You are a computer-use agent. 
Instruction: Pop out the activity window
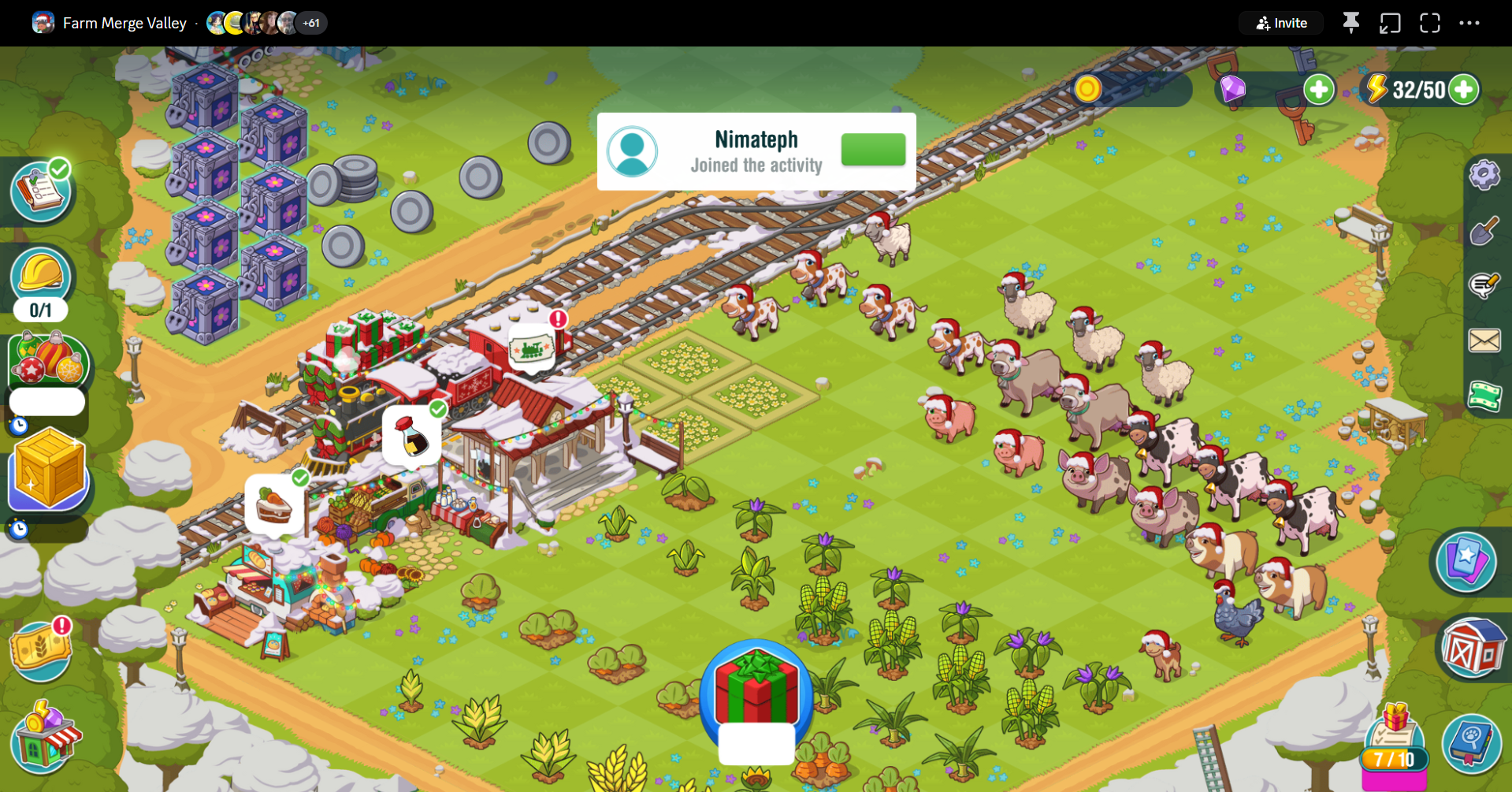(x=1390, y=23)
